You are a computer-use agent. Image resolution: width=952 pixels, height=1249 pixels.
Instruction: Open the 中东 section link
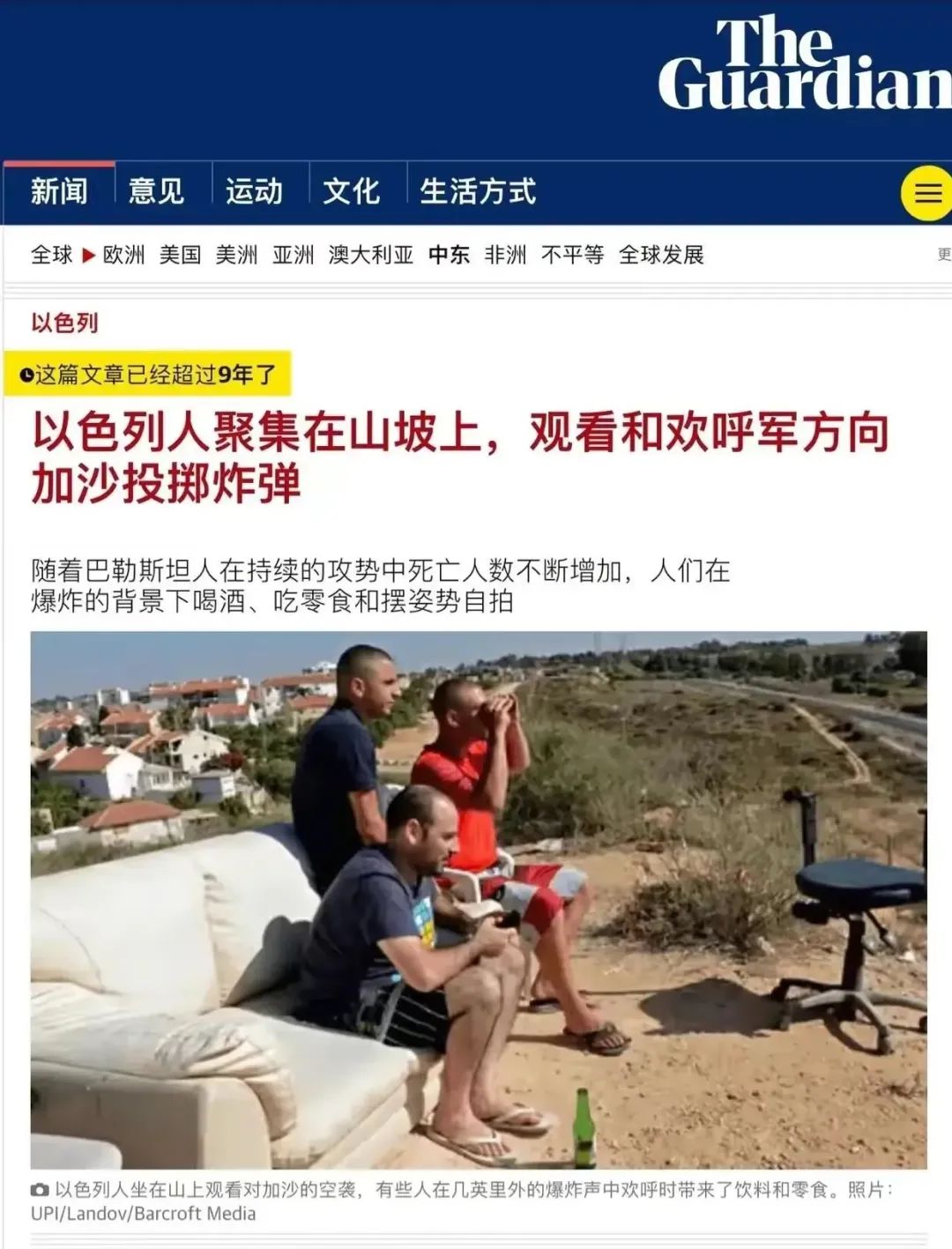pos(449,255)
